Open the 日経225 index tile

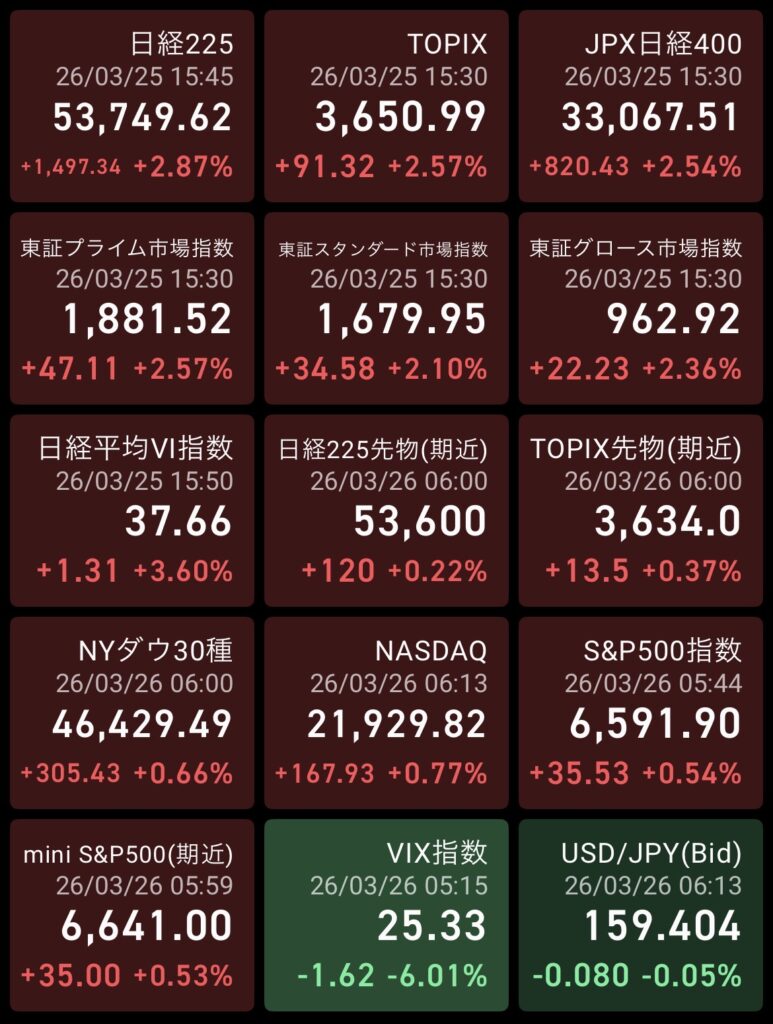(x=132, y=108)
